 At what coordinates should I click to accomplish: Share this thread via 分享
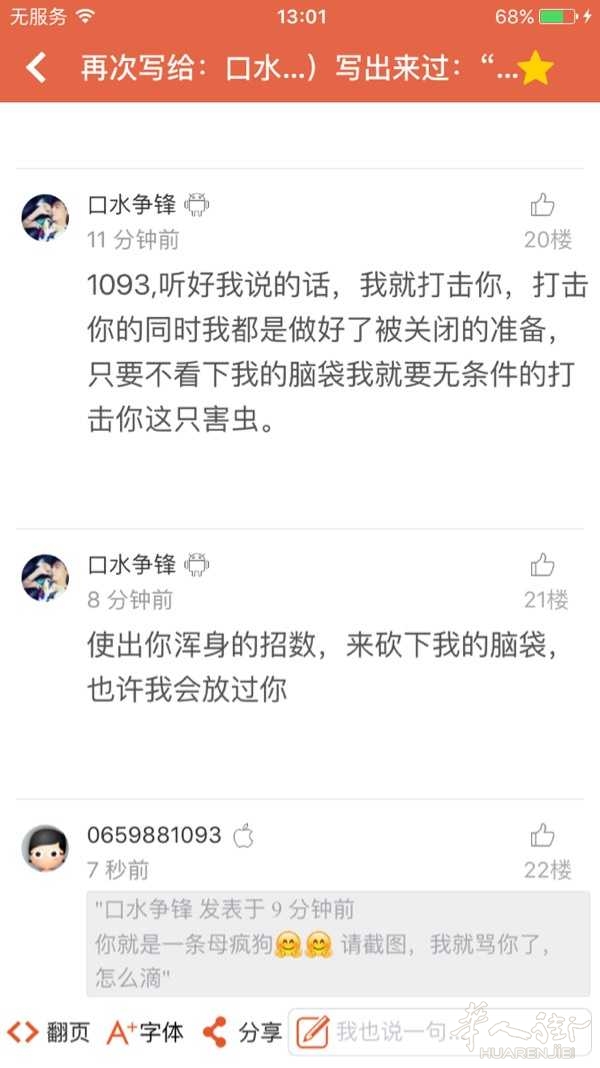[242, 1032]
